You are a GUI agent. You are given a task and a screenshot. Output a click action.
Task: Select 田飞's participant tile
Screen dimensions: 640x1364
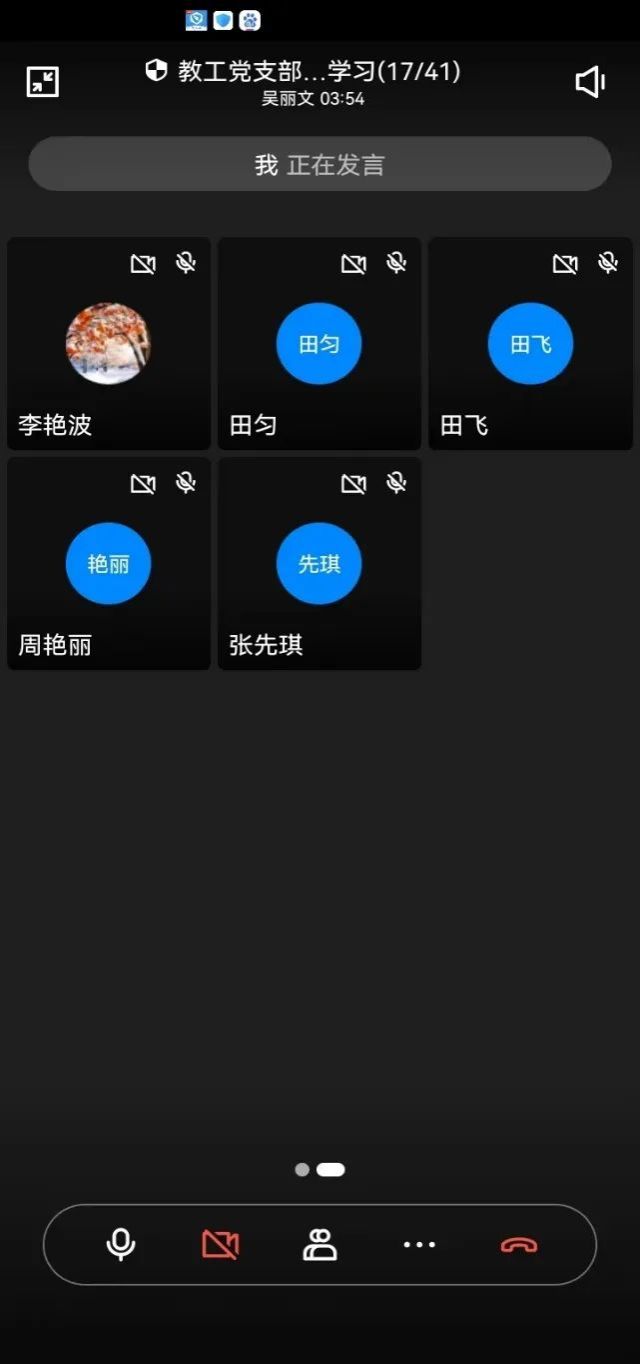click(x=530, y=343)
